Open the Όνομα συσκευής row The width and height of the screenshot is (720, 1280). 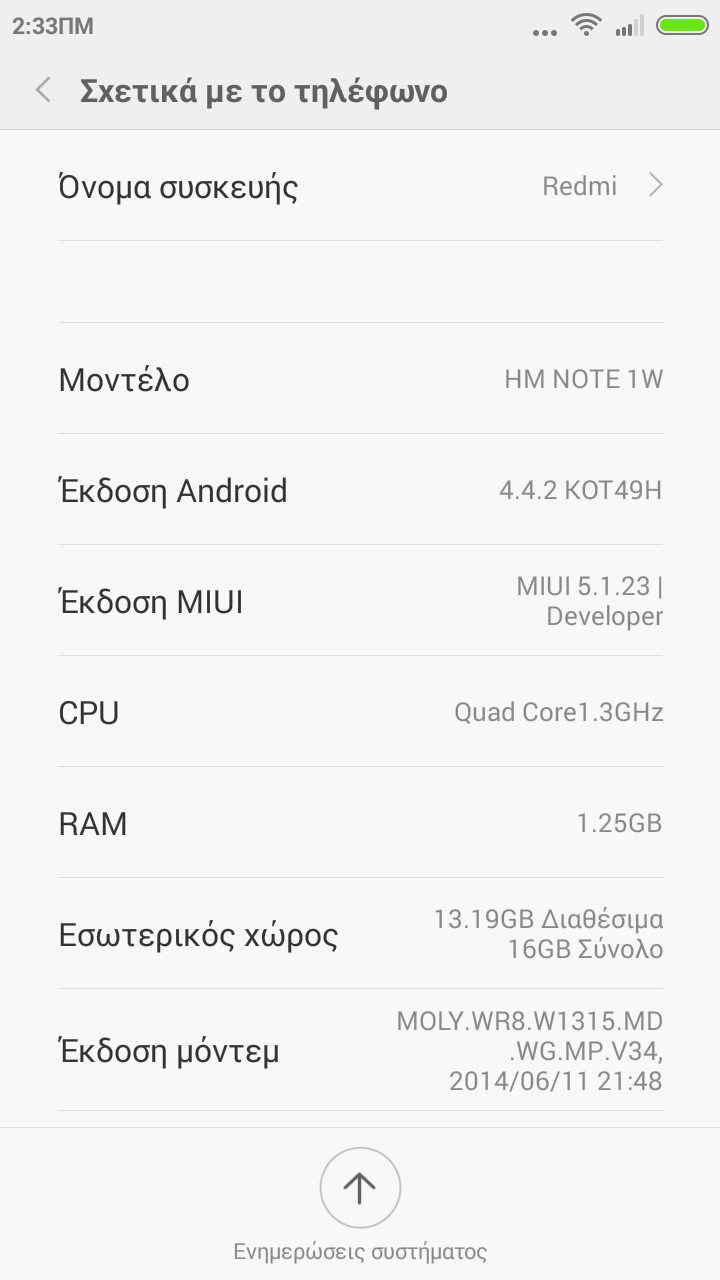360,187
